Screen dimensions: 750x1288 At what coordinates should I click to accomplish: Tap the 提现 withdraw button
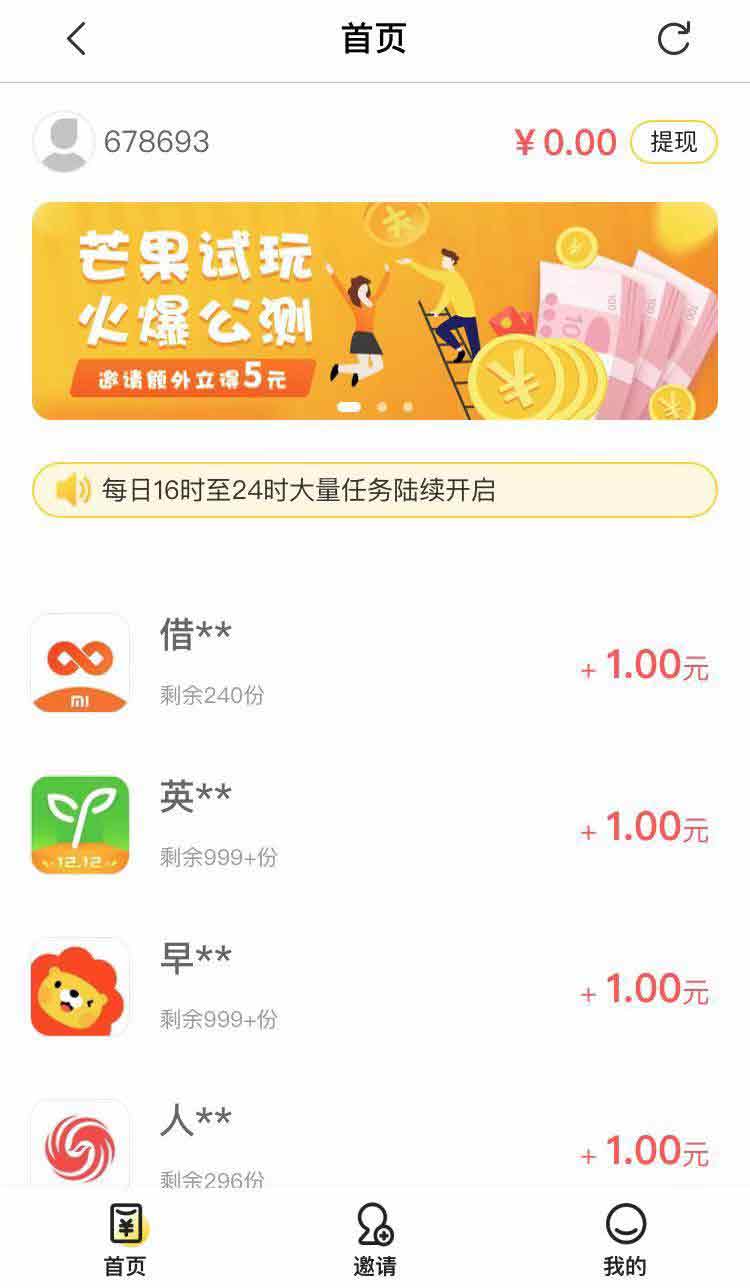674,142
